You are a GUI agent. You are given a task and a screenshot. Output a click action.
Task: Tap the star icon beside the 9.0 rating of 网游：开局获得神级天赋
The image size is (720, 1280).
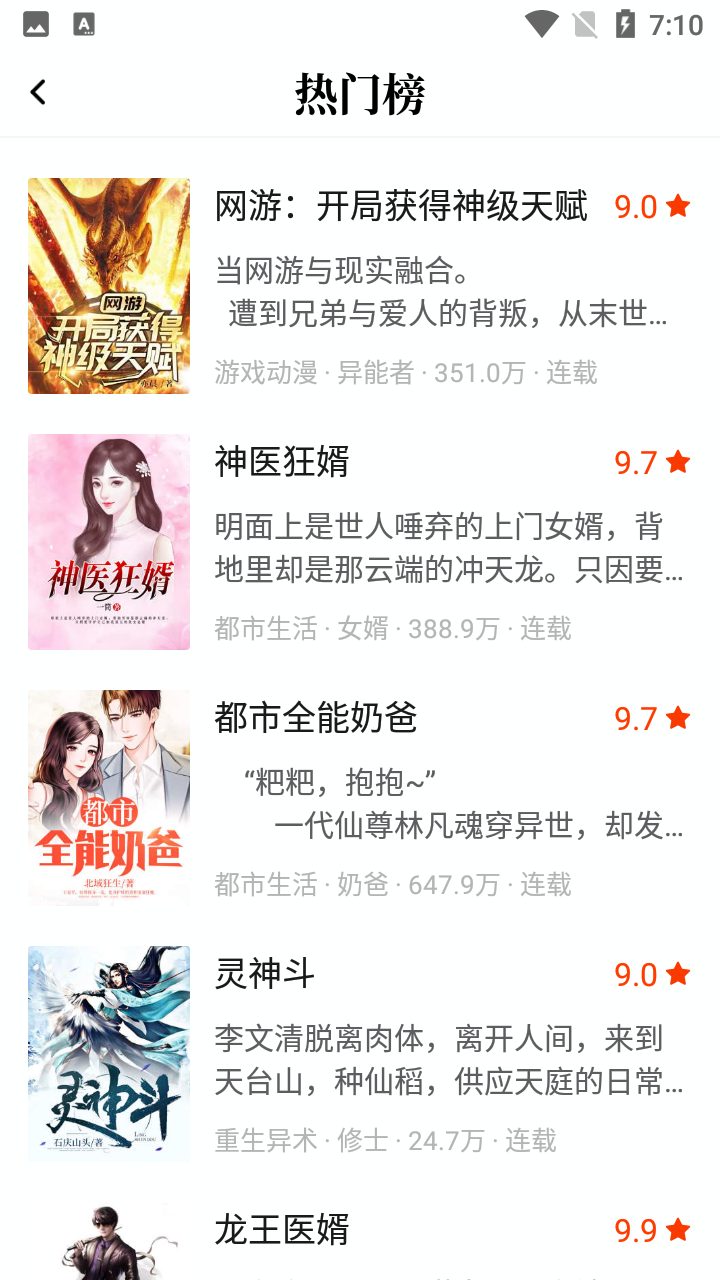[x=678, y=206]
